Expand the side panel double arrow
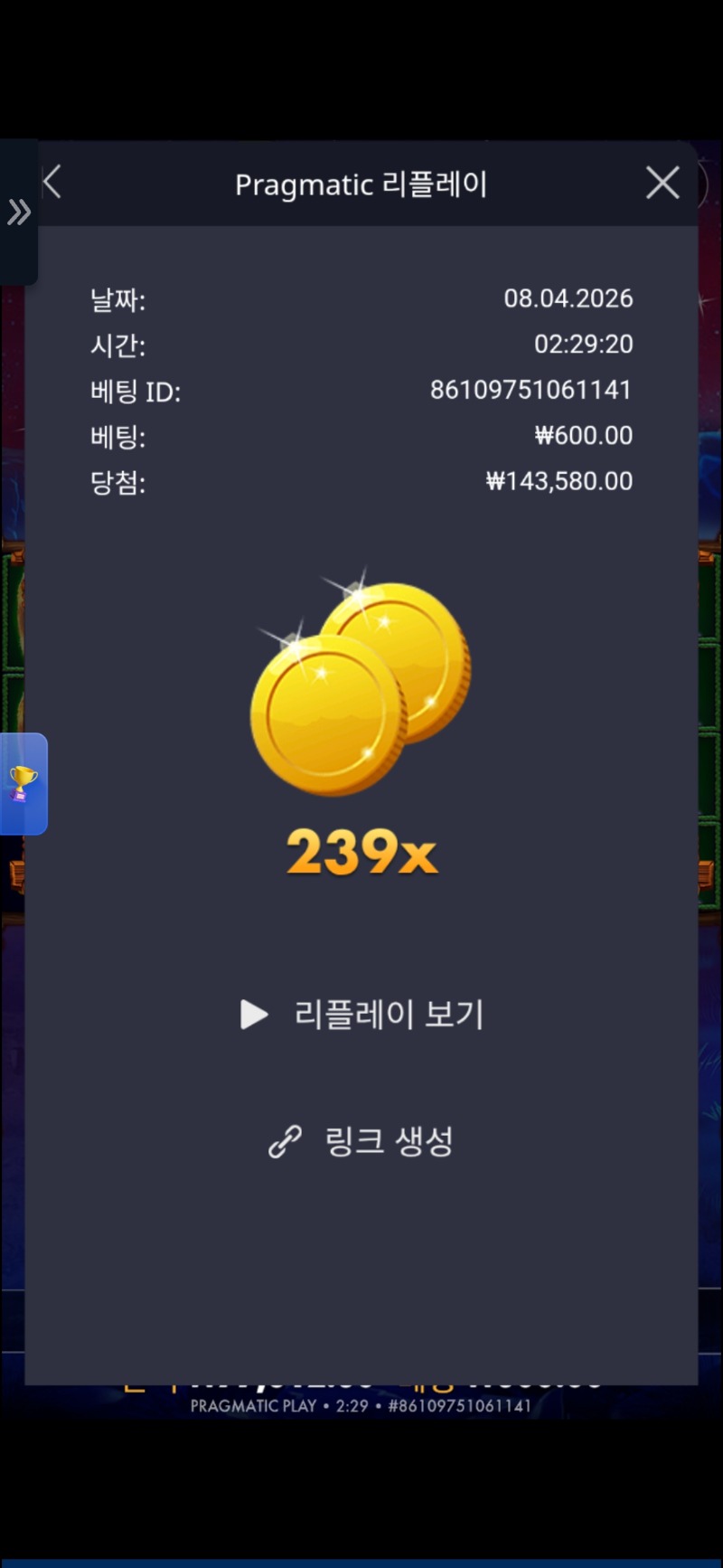This screenshot has width=723, height=1568. [18, 213]
